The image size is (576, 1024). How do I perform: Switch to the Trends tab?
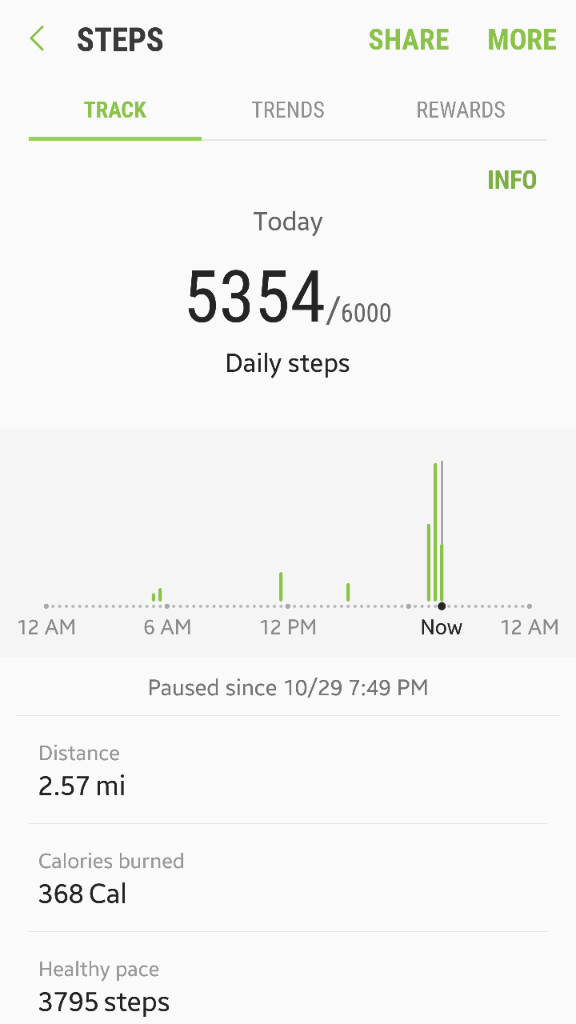click(288, 110)
